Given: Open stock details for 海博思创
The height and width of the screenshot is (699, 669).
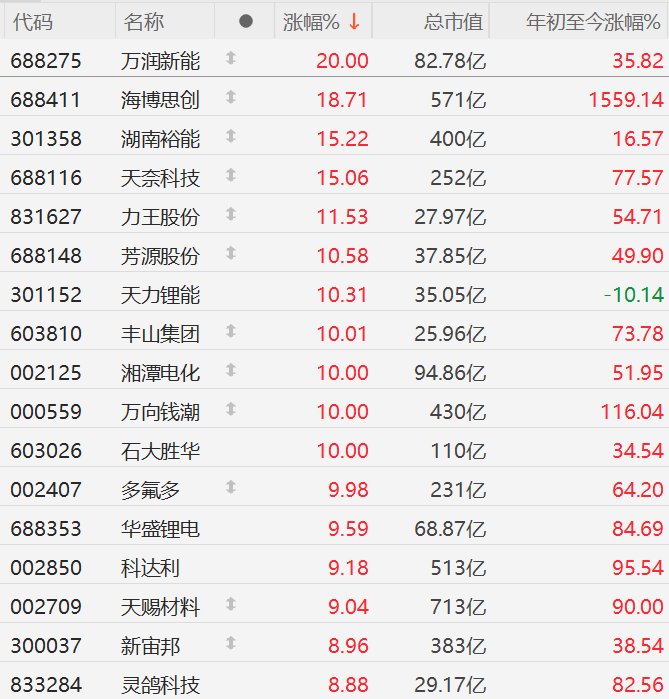Looking at the screenshot, I should (160, 100).
